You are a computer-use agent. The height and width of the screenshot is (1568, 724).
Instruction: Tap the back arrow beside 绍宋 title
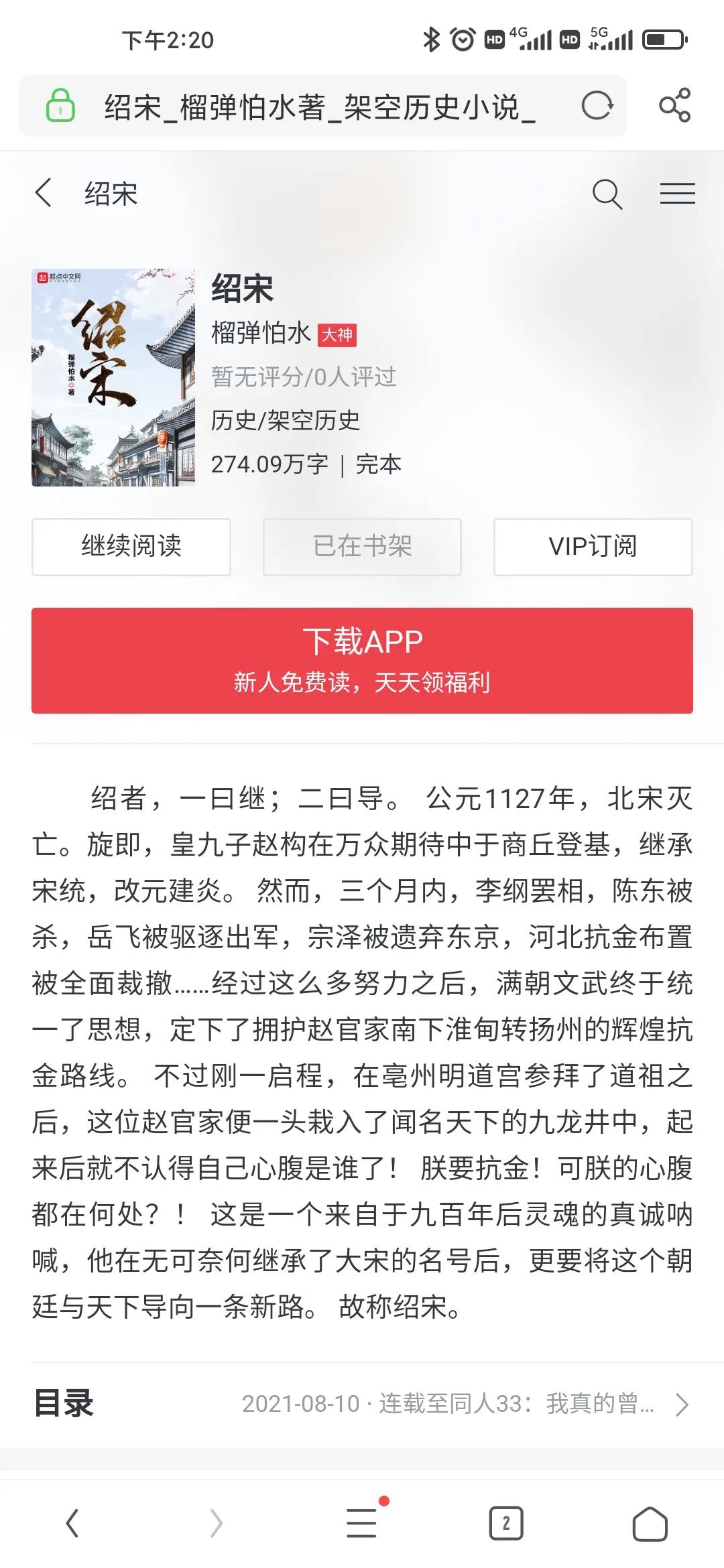click(43, 194)
